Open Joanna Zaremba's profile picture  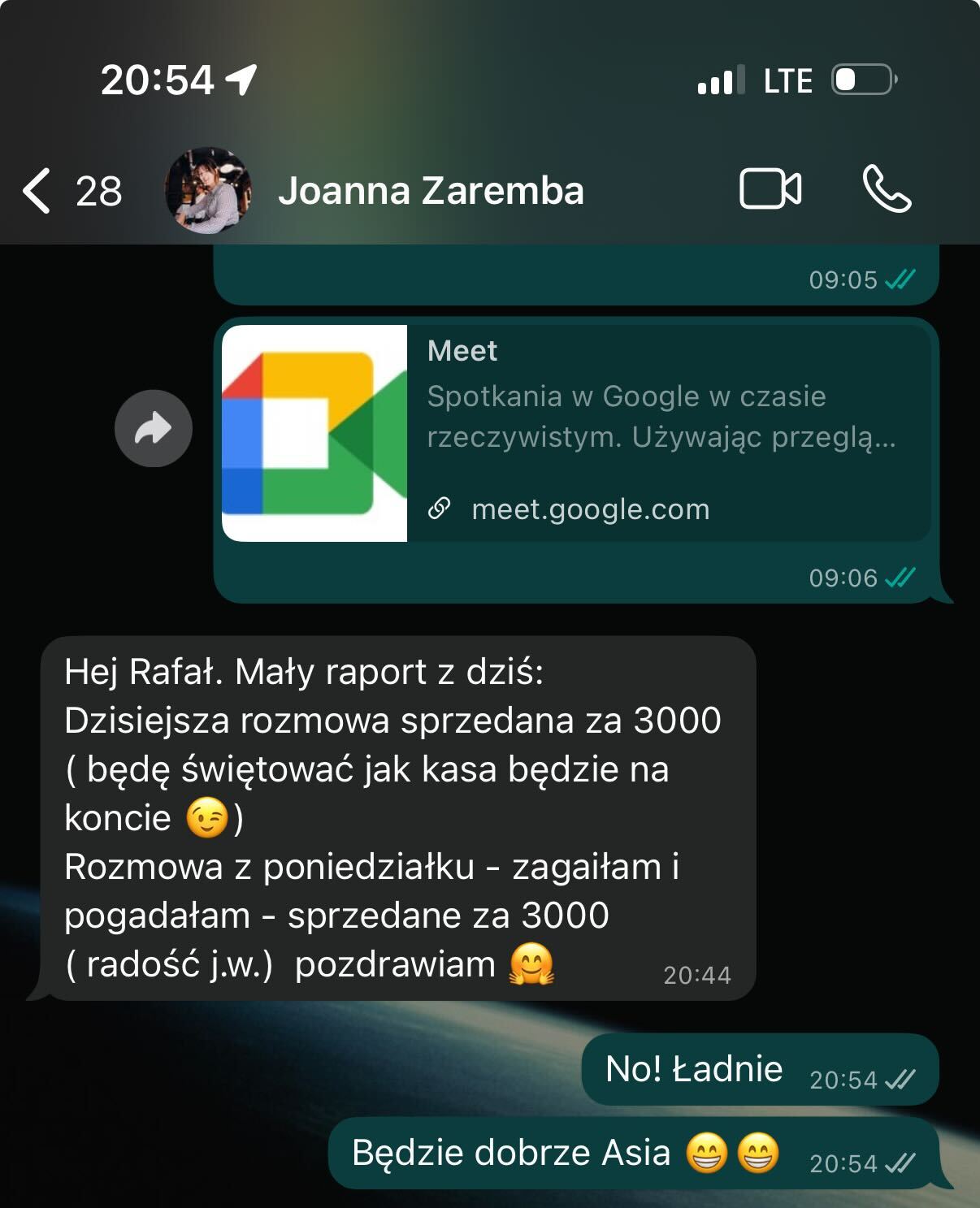click(208, 191)
